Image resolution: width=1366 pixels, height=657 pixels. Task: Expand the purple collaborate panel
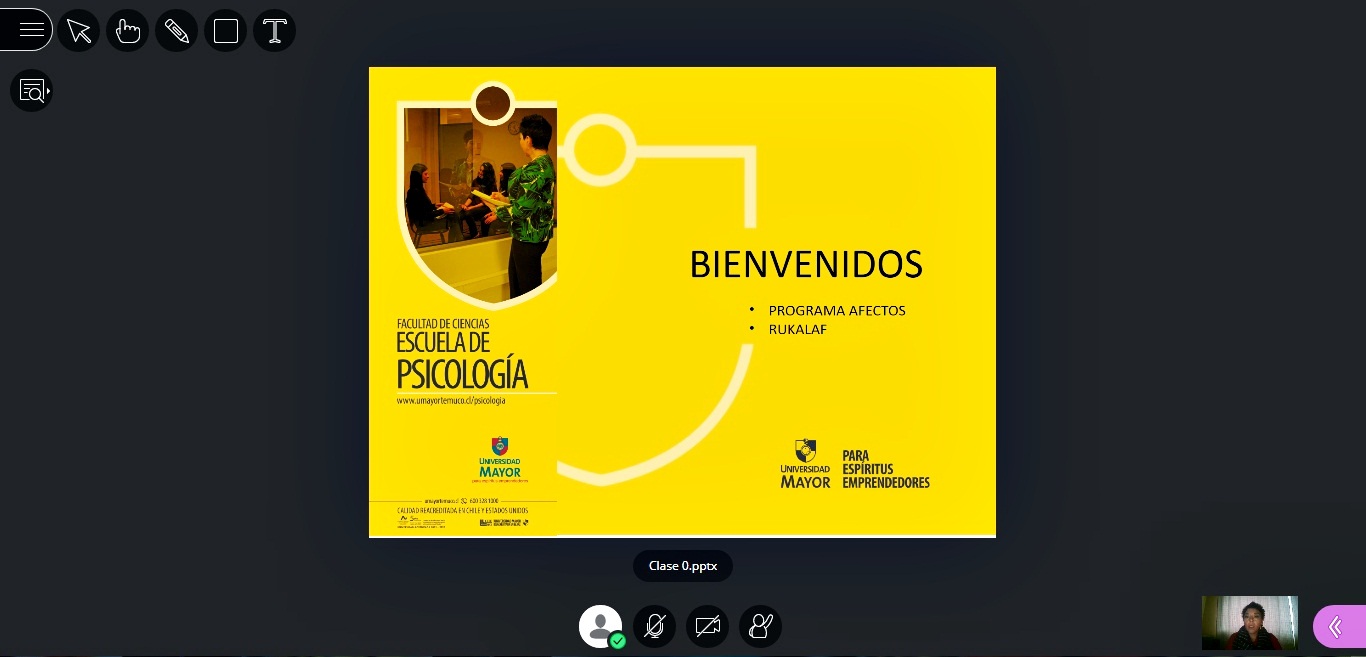(x=1337, y=627)
